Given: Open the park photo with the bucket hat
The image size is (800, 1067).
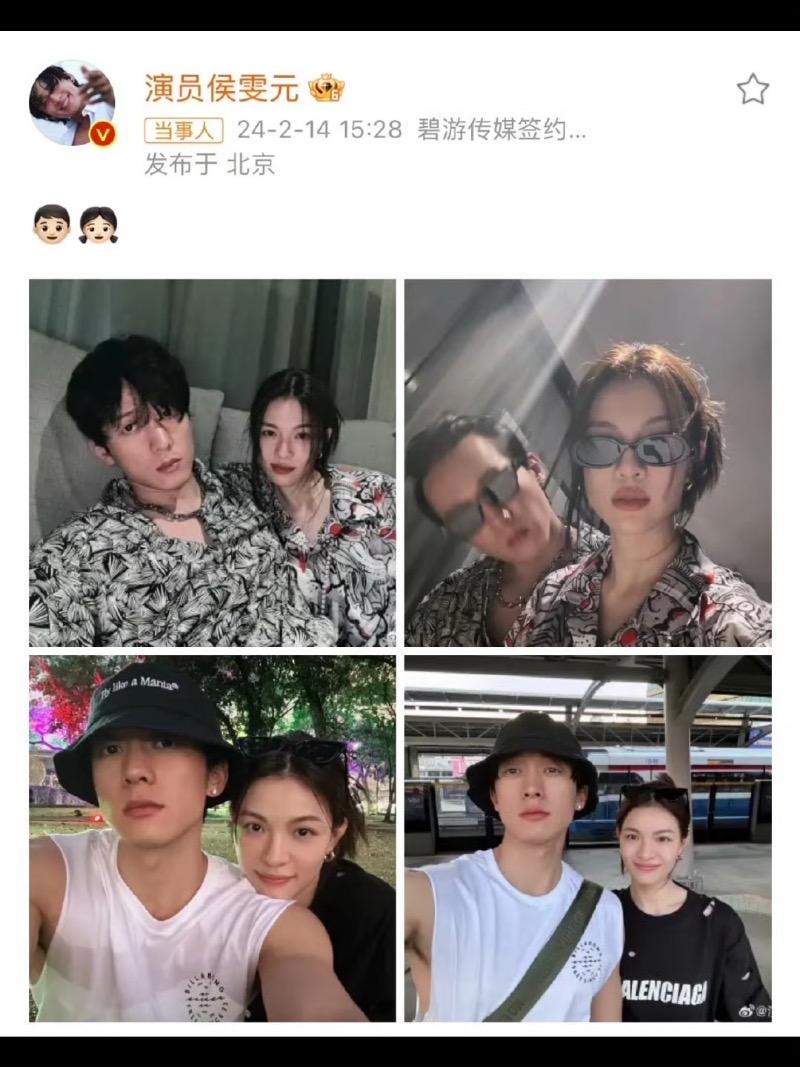Looking at the screenshot, I should click(x=212, y=838).
